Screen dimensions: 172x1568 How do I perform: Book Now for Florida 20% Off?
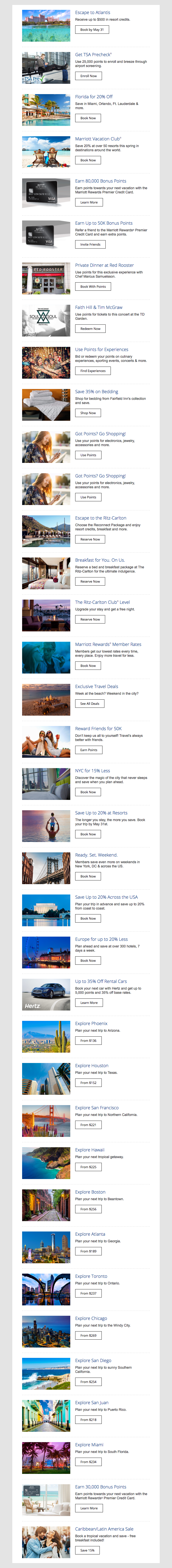88,118
